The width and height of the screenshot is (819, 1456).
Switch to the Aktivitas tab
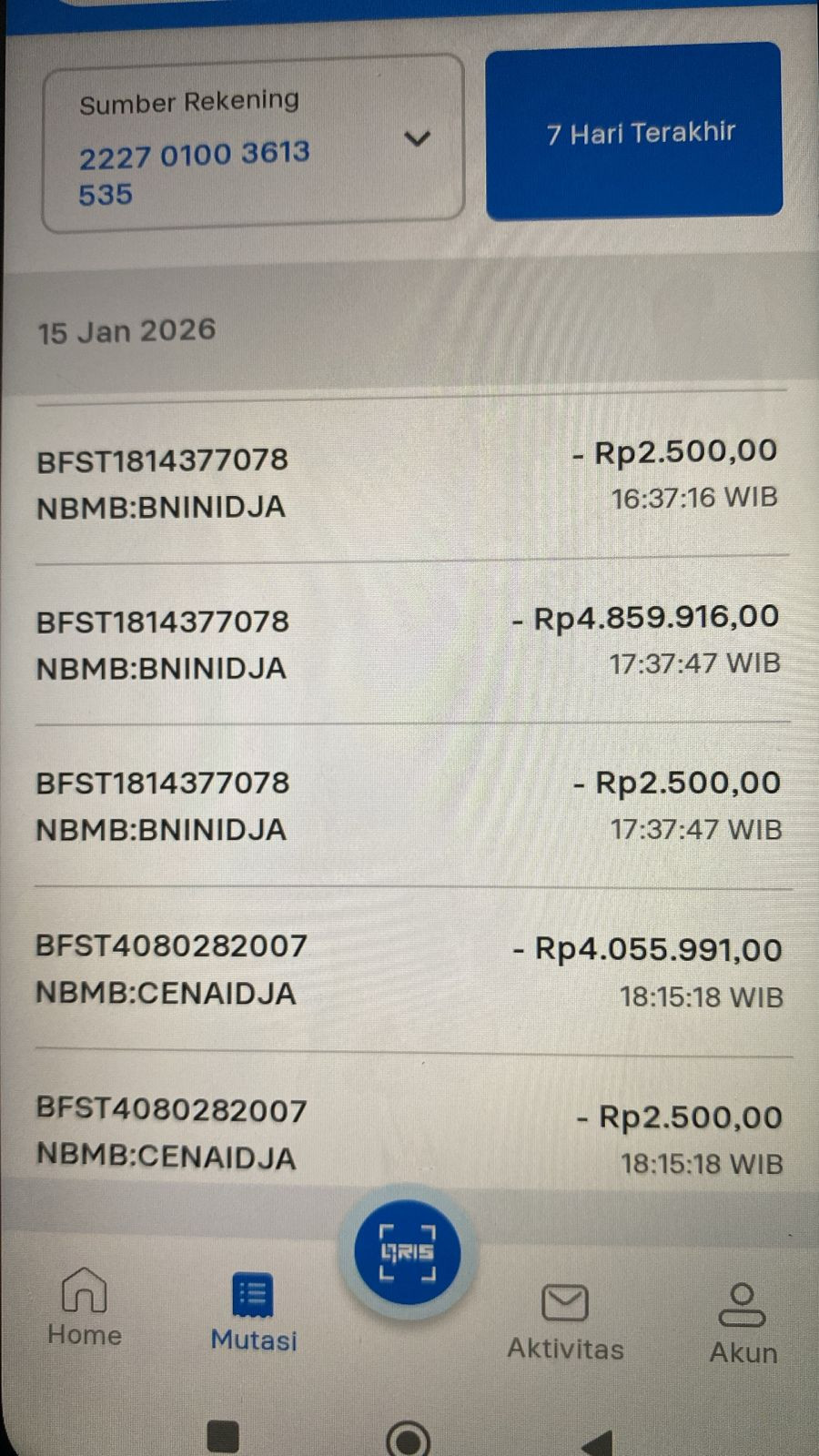[x=565, y=1322]
